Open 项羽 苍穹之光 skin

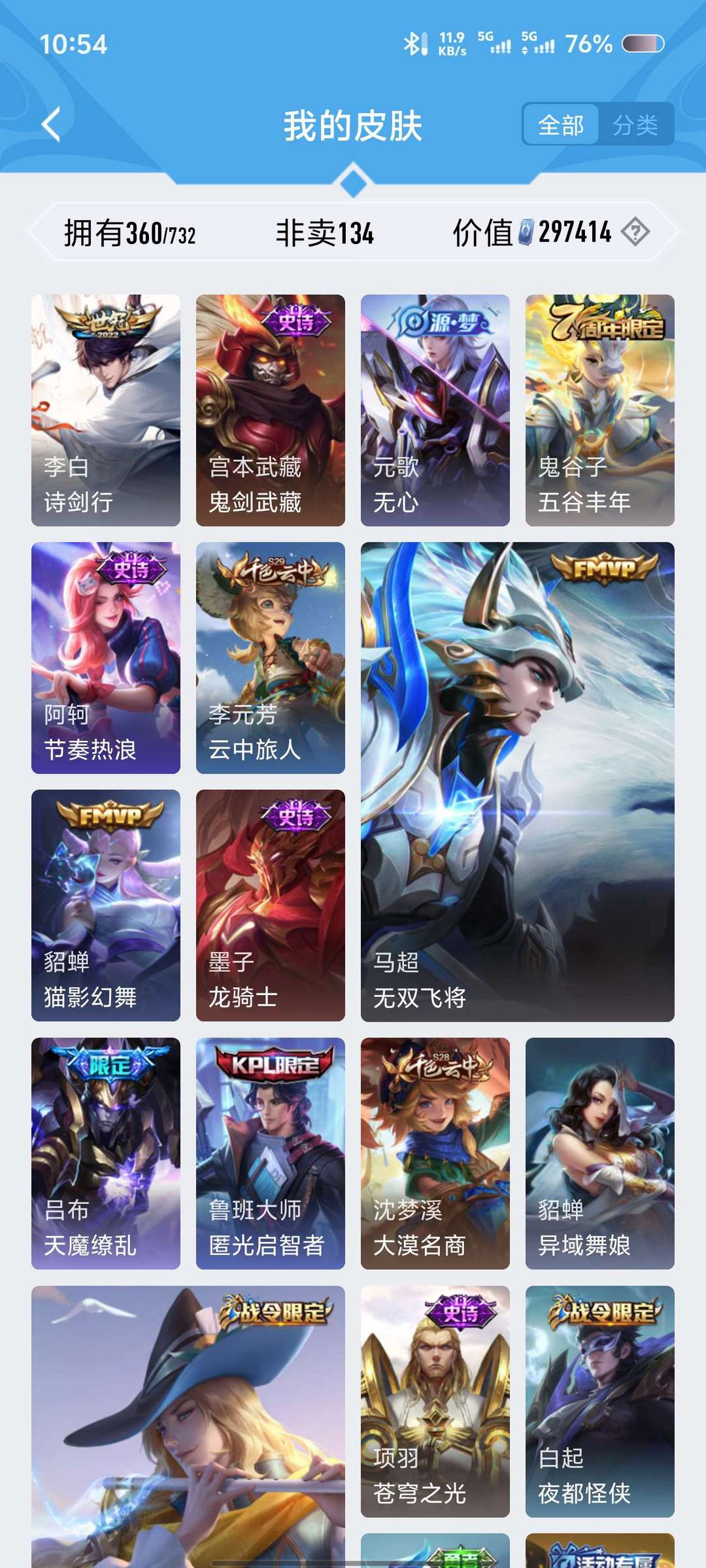pyautogui.click(x=435, y=1401)
